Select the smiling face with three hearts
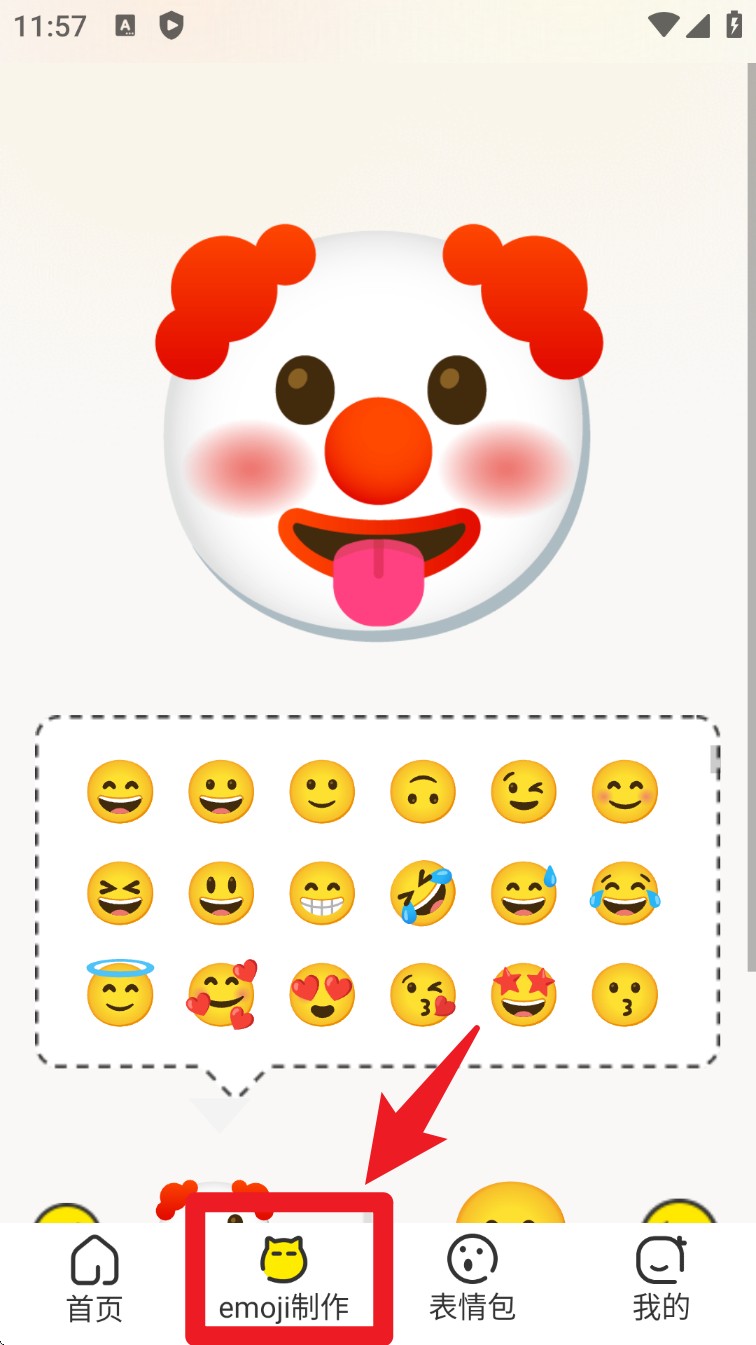The image size is (756, 1345). click(221, 994)
